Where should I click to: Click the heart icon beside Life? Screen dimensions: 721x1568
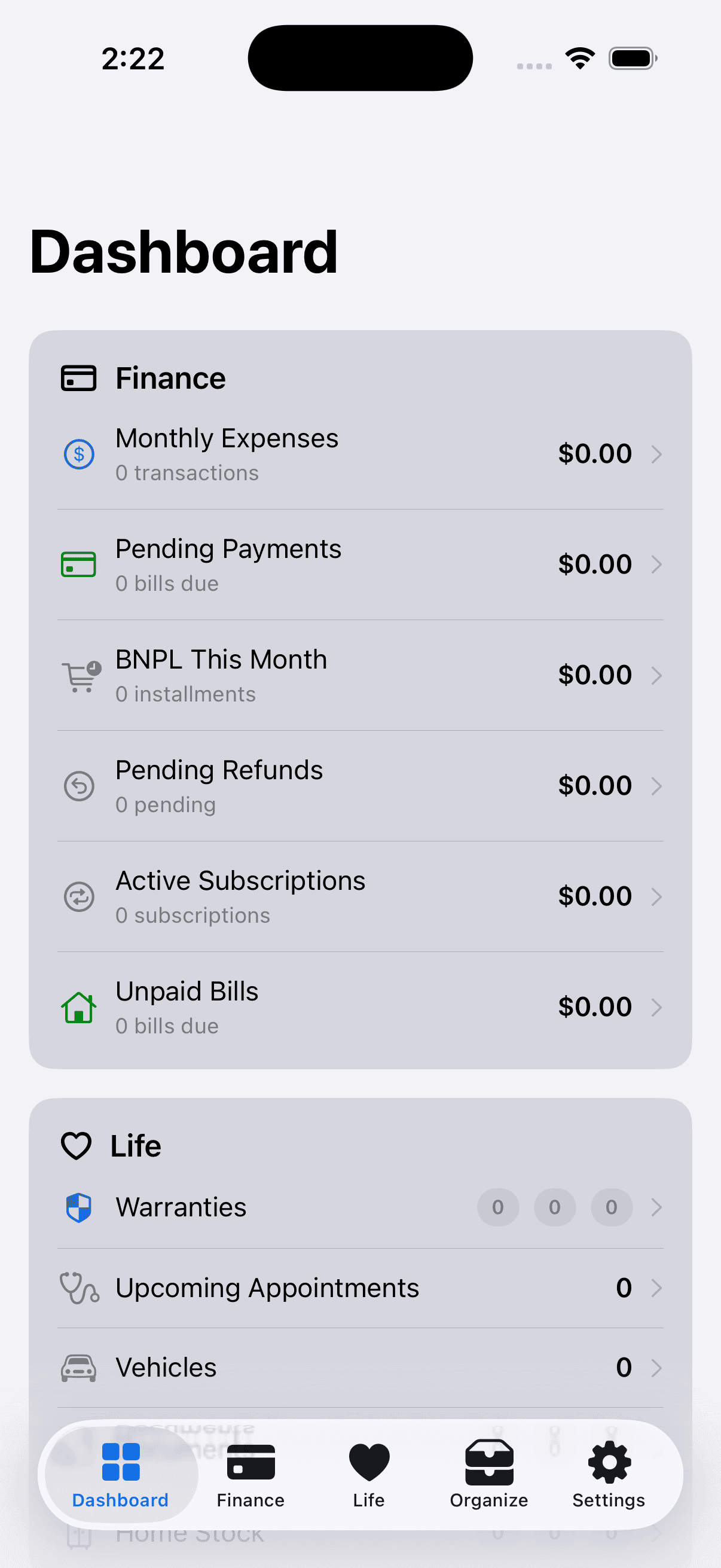(x=75, y=1145)
